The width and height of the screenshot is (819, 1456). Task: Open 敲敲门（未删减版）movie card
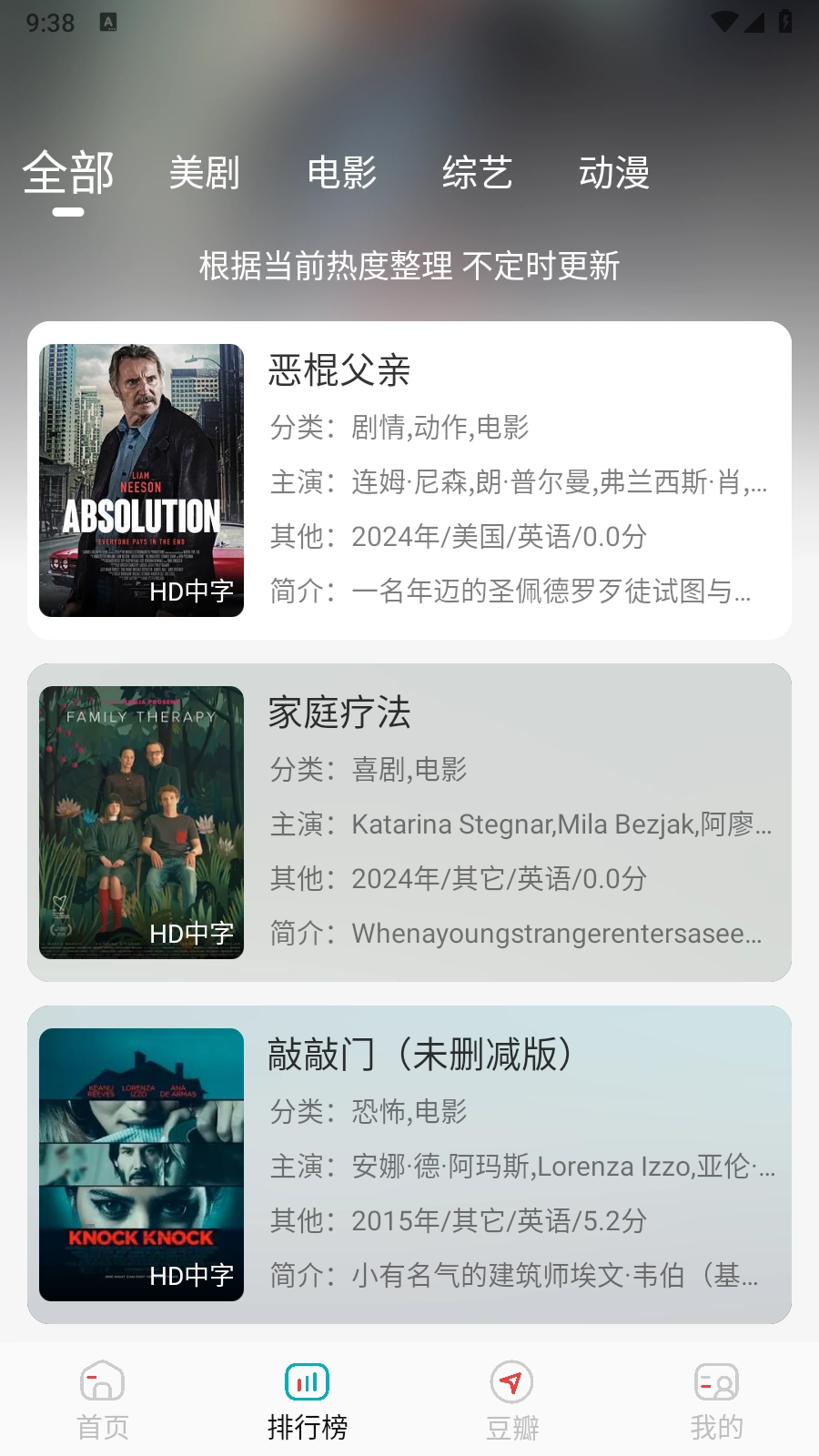(x=409, y=1165)
